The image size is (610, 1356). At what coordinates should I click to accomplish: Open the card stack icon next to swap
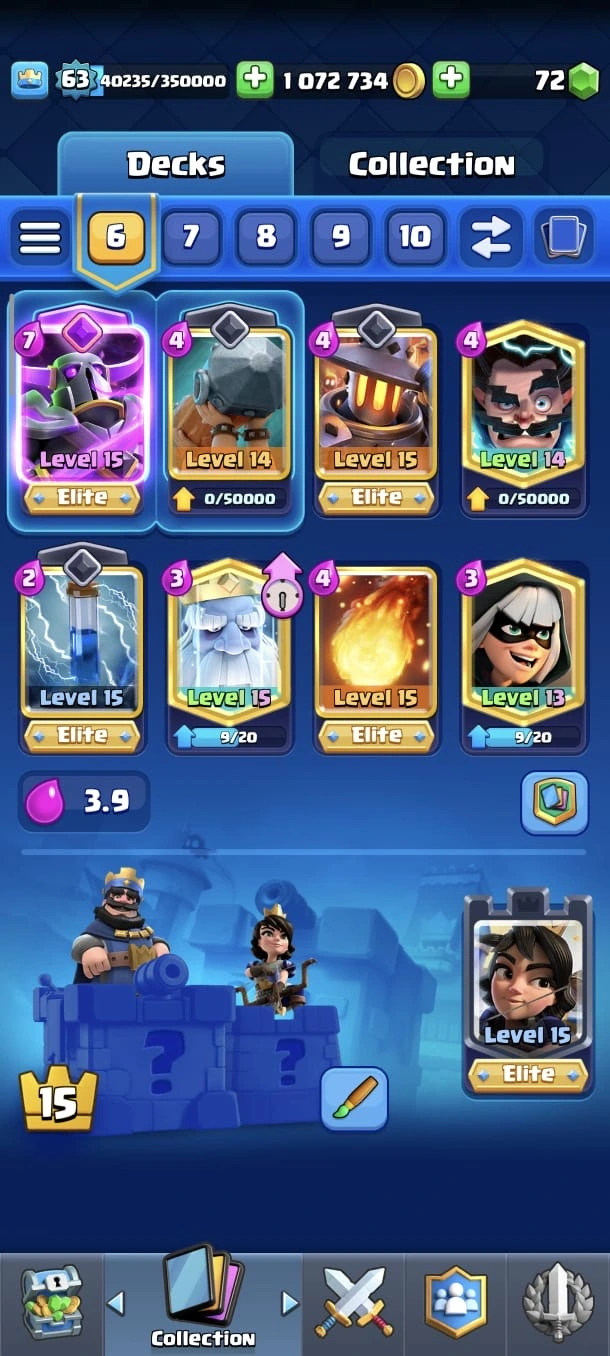click(563, 237)
